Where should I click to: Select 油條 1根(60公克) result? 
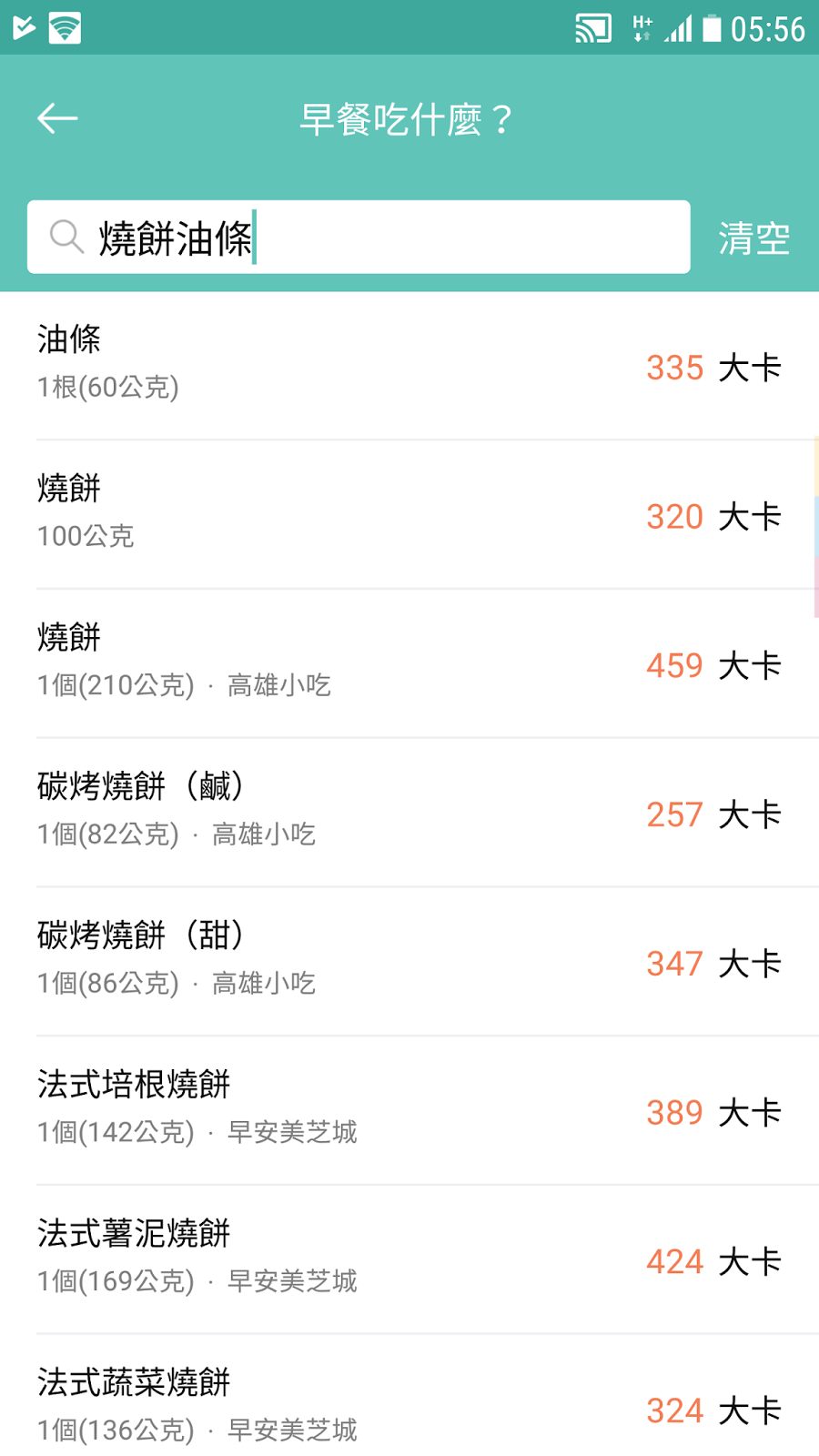(409, 366)
